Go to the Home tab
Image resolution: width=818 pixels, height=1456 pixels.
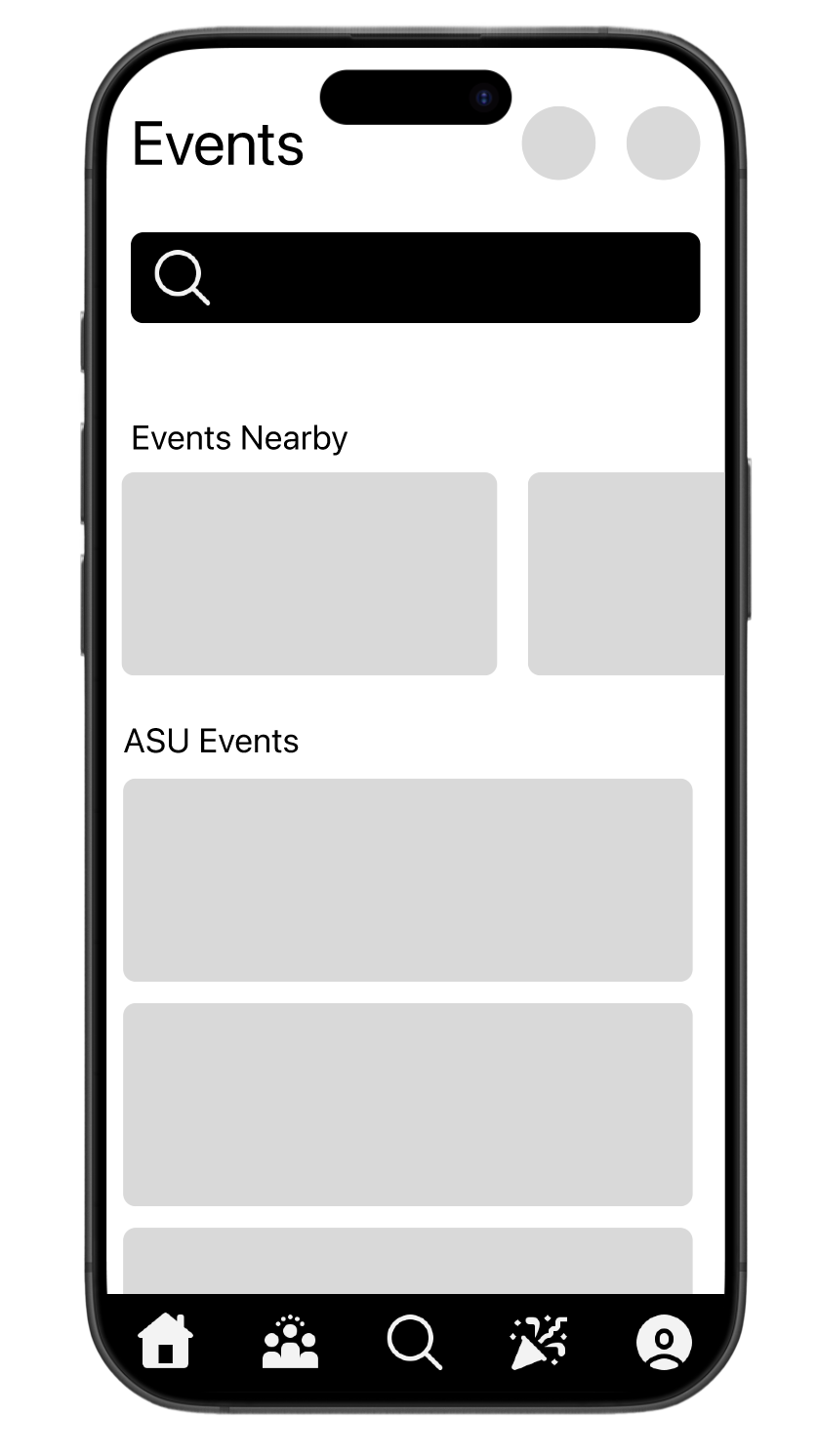pos(165,1341)
